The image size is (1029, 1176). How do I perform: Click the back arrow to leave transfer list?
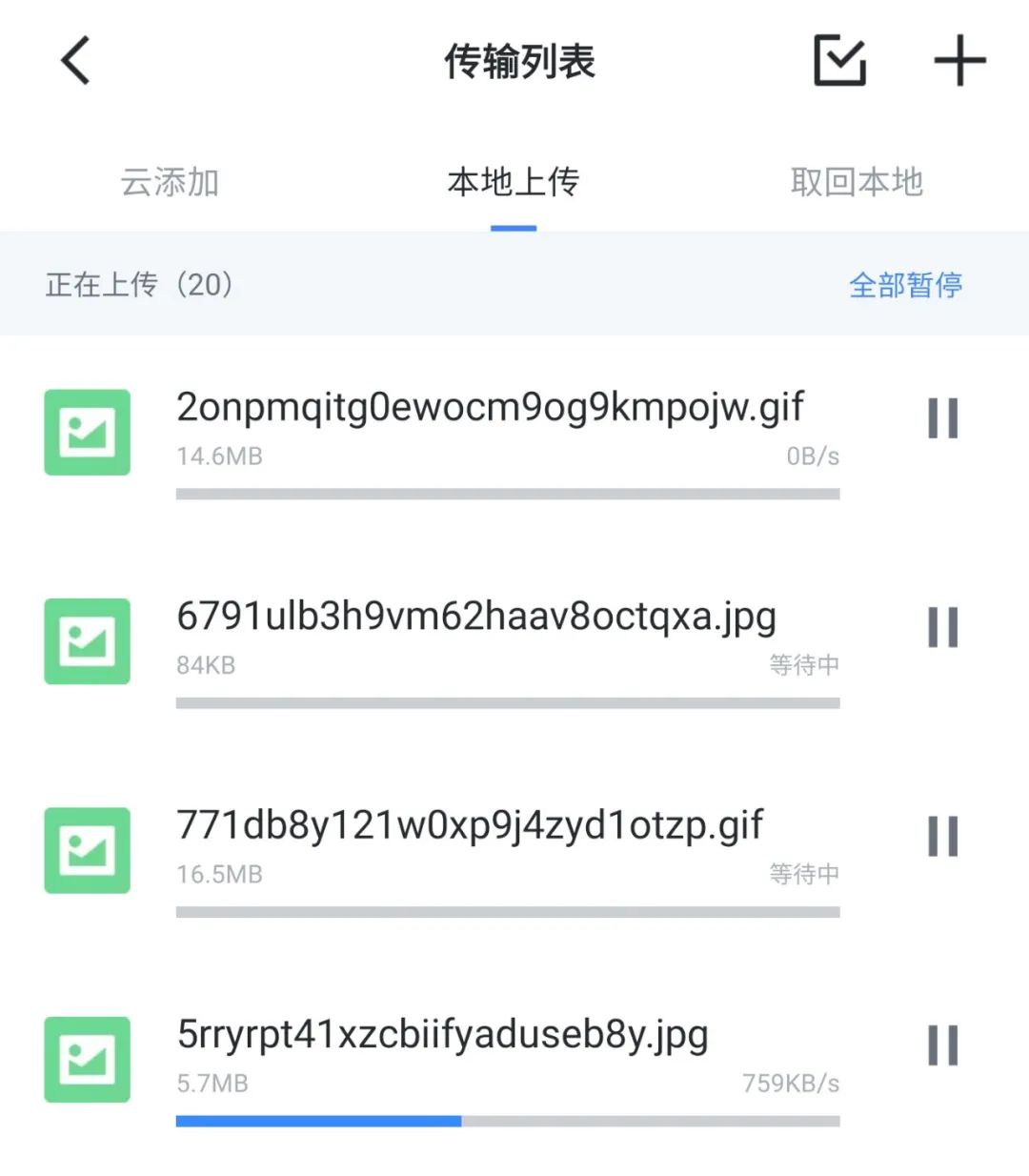click(74, 59)
